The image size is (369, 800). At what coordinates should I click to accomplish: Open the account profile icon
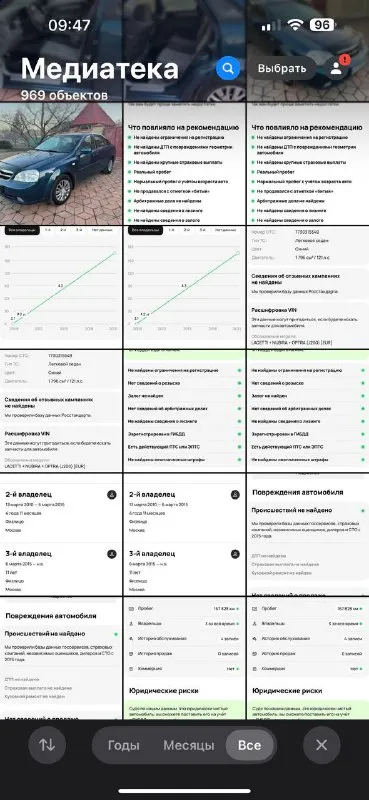(x=337, y=68)
